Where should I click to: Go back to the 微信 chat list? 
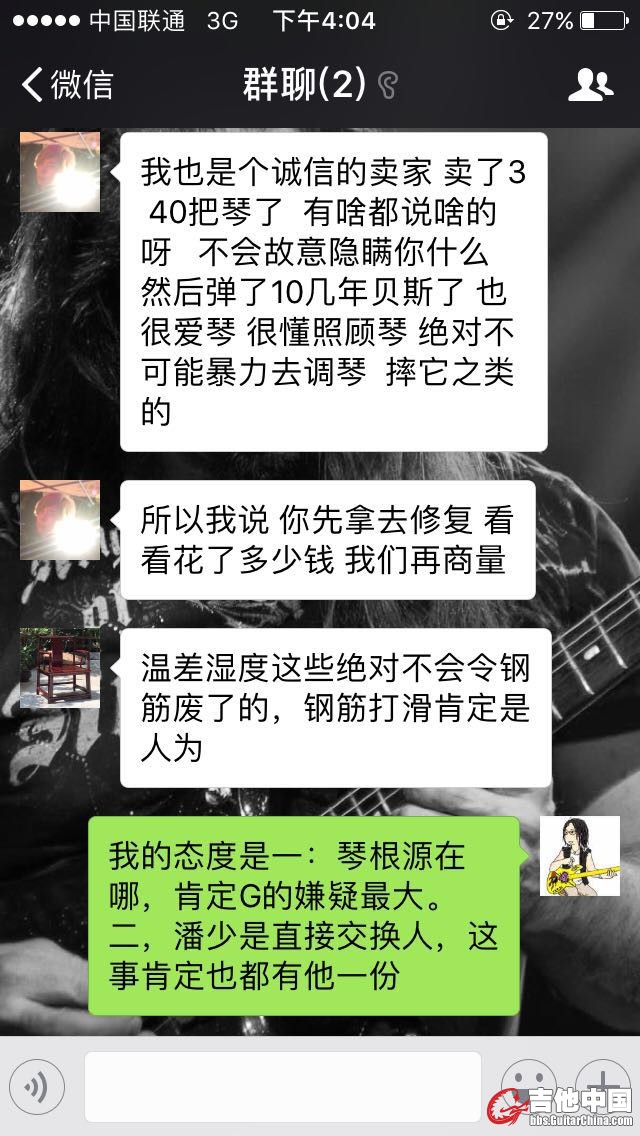[68, 85]
